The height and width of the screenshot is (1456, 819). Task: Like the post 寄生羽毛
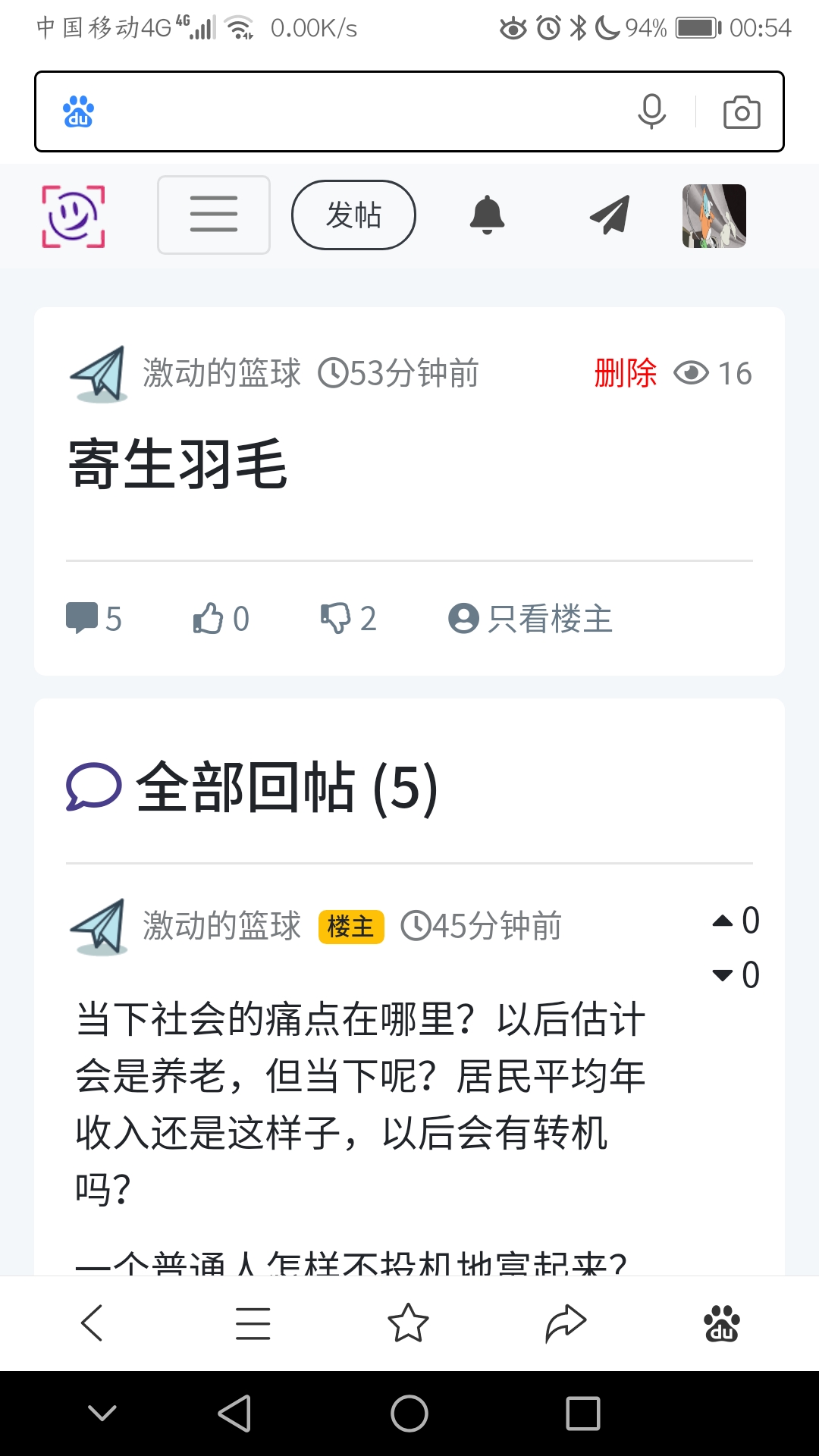pyautogui.click(x=220, y=619)
